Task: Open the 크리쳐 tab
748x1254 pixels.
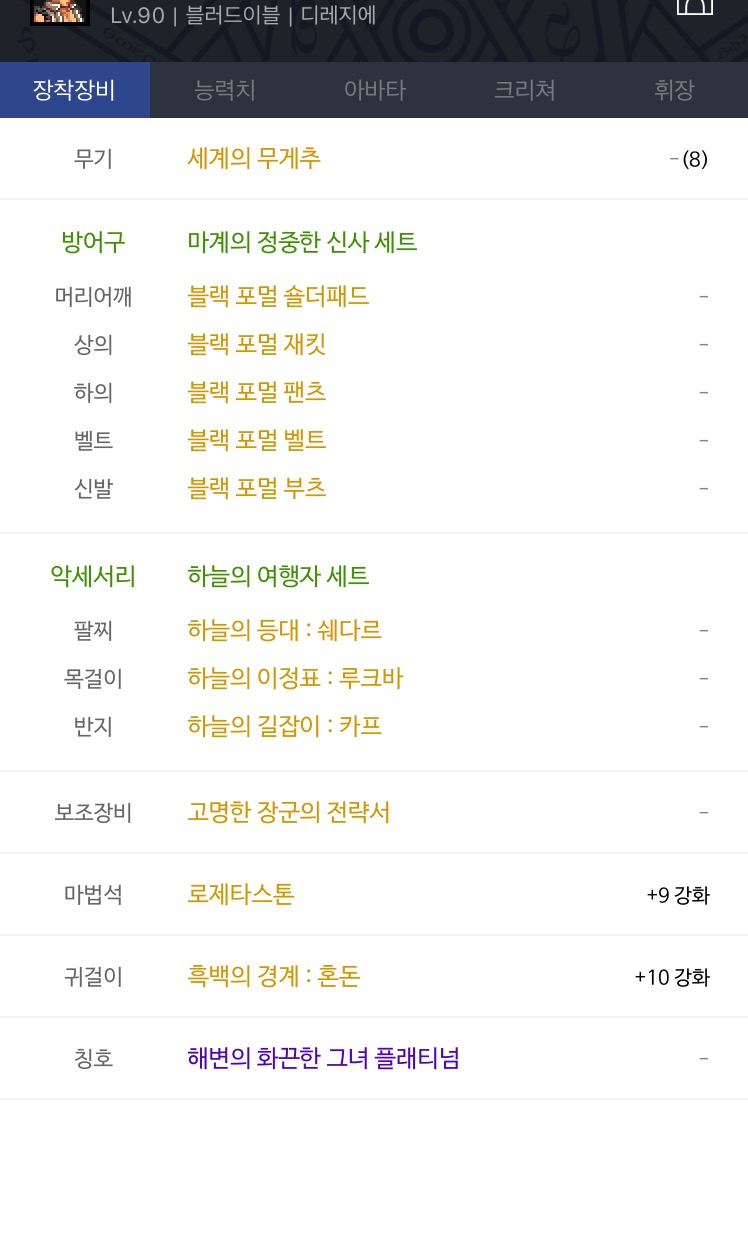Action: click(524, 90)
